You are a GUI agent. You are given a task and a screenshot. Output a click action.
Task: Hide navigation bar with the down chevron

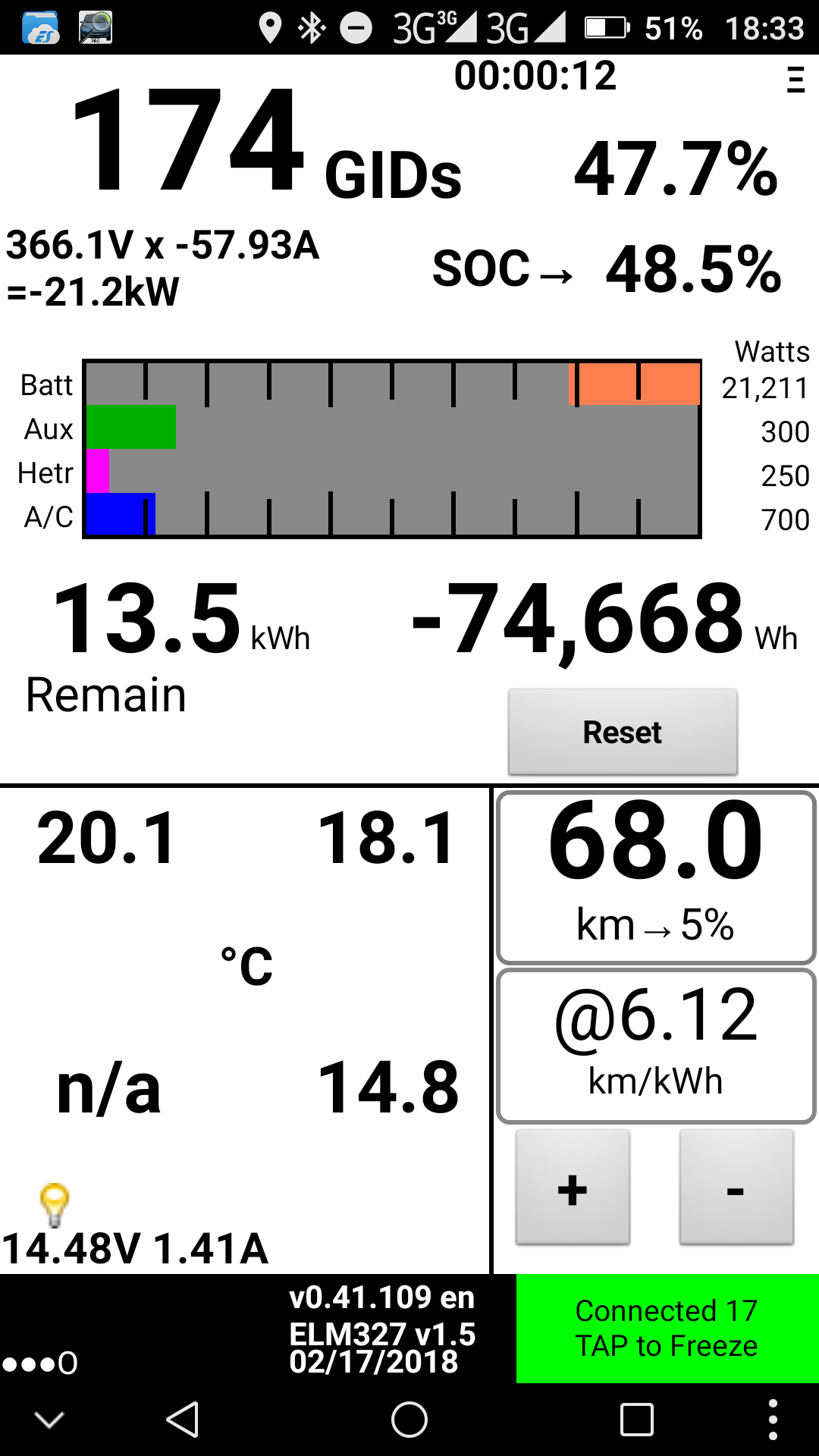click(49, 1420)
